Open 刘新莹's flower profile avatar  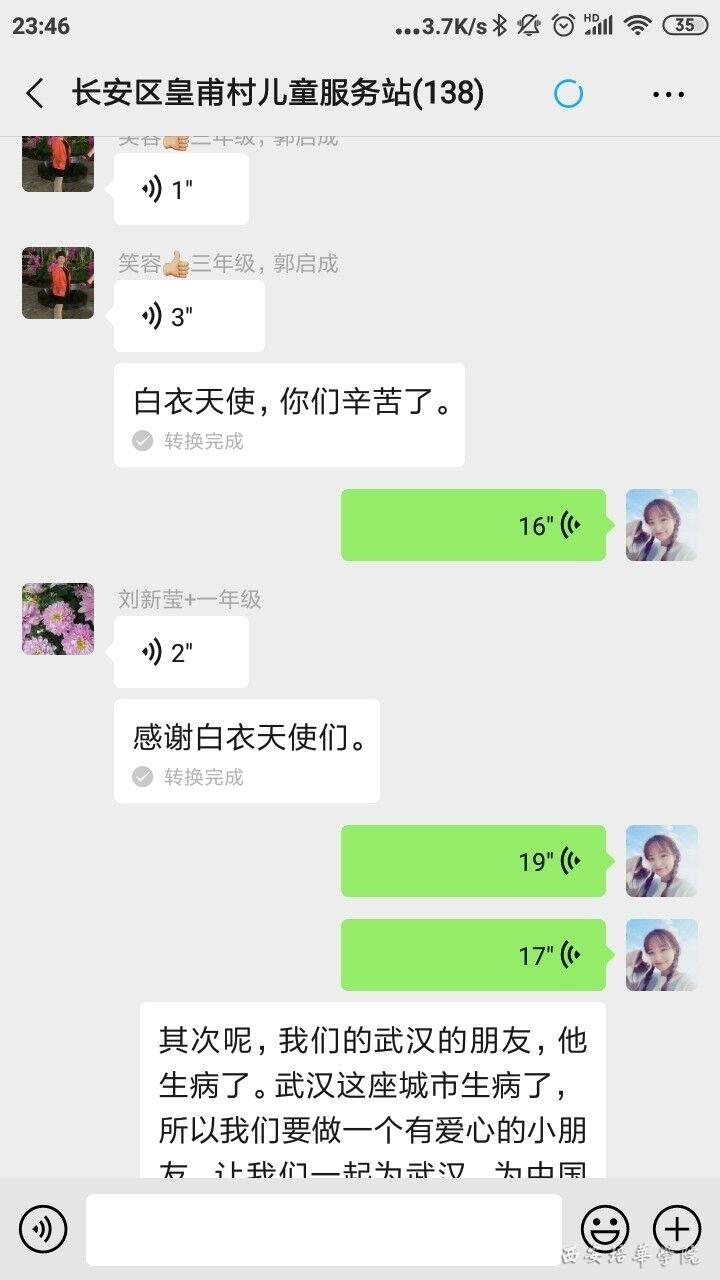pyautogui.click(x=58, y=619)
